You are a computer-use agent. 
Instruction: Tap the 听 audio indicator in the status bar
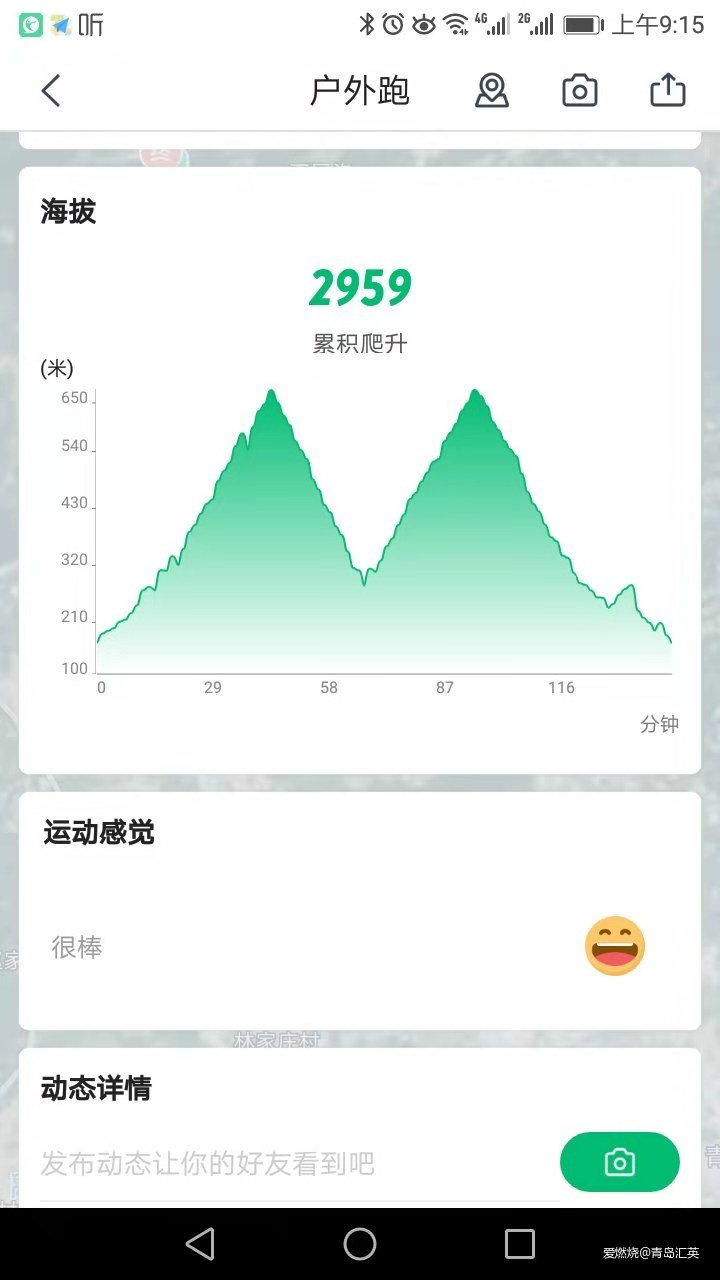pyautogui.click(x=88, y=25)
